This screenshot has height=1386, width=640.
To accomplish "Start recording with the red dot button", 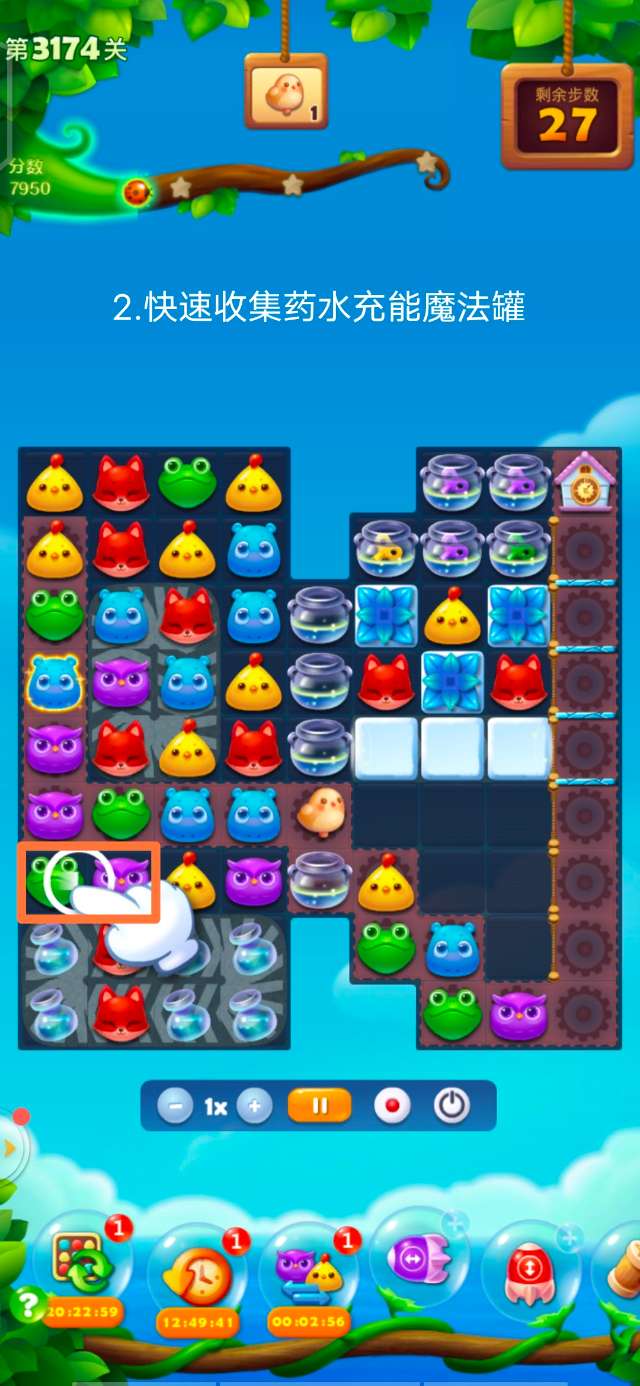I will coord(392,1107).
